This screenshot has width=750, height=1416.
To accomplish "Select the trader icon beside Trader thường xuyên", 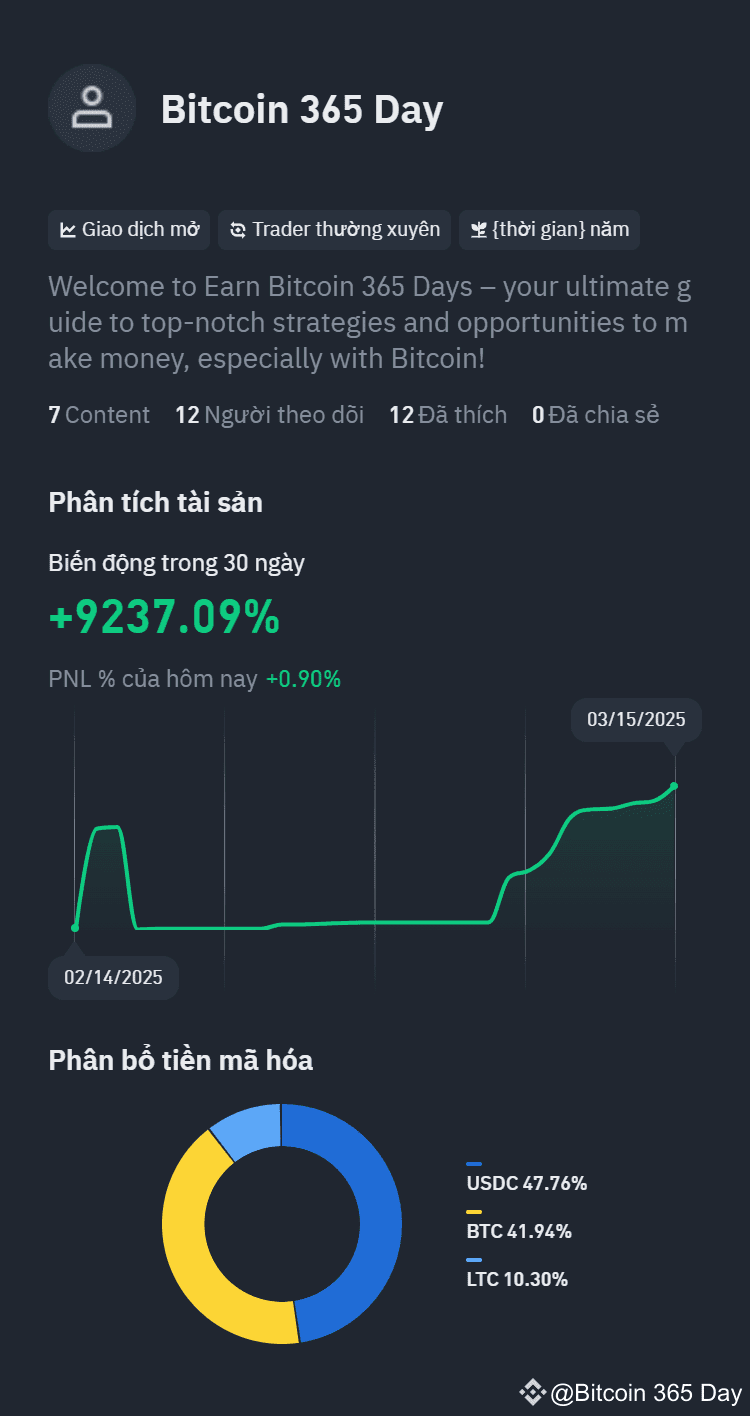I will tap(237, 229).
